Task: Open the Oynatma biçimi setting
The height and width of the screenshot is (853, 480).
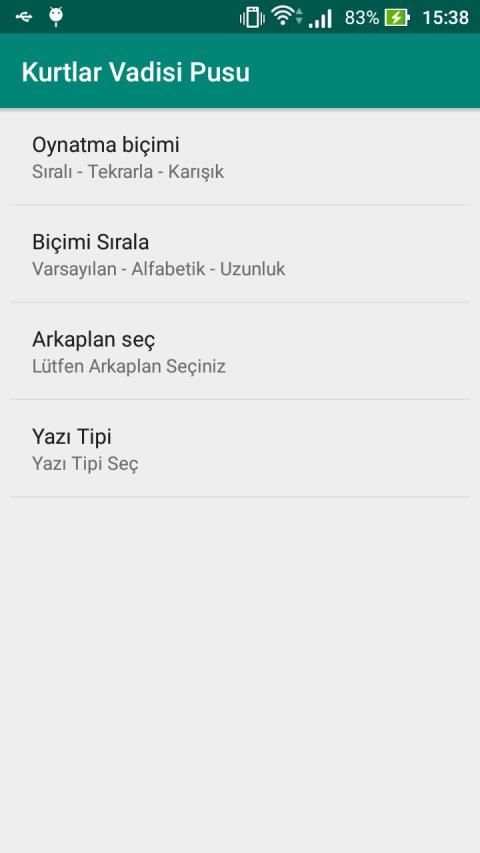Action: (x=240, y=157)
